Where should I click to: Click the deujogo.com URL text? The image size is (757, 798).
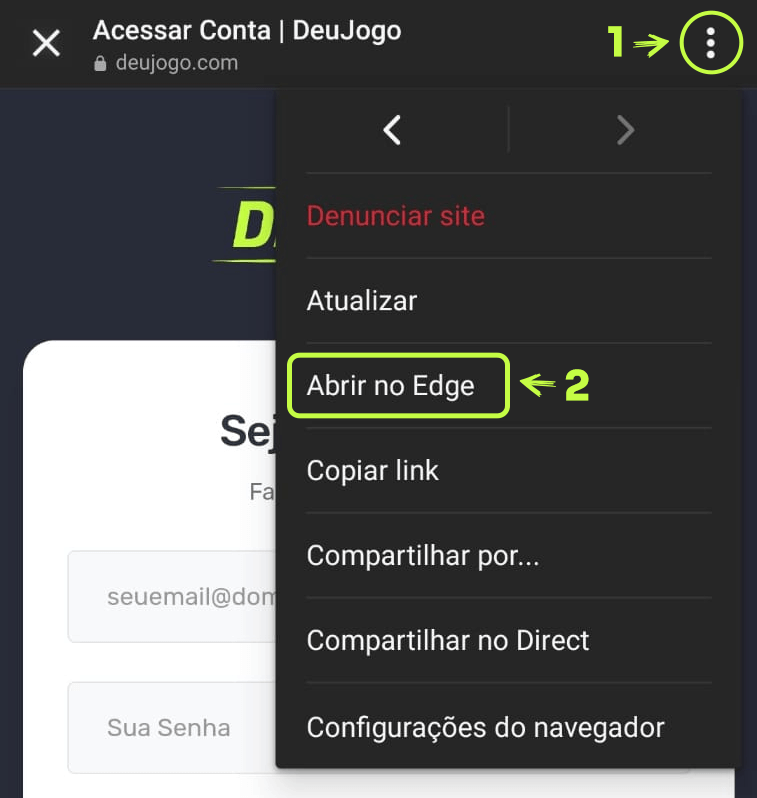(x=176, y=62)
